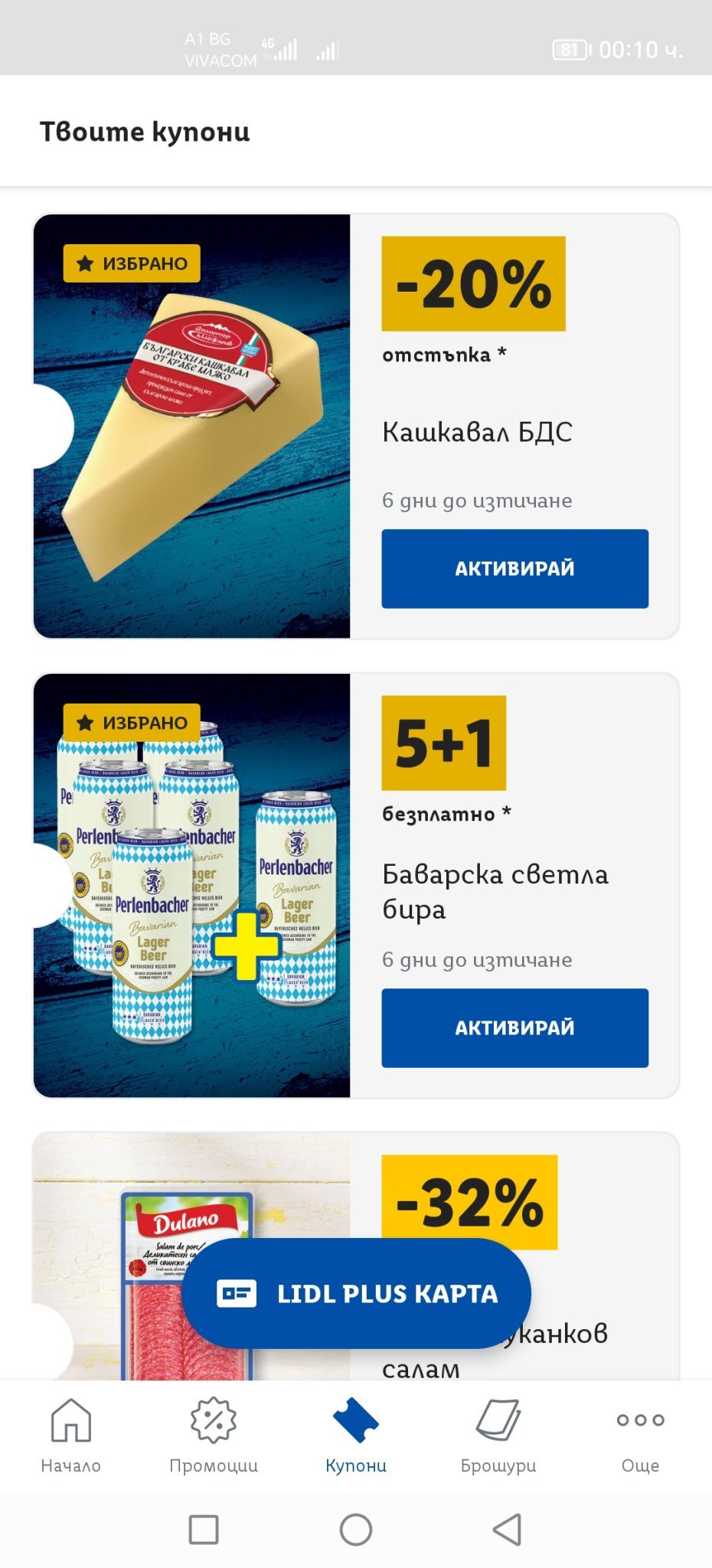Screen dimensions: 712x1568
Task: Open the Брошури tab
Action: (498, 1434)
